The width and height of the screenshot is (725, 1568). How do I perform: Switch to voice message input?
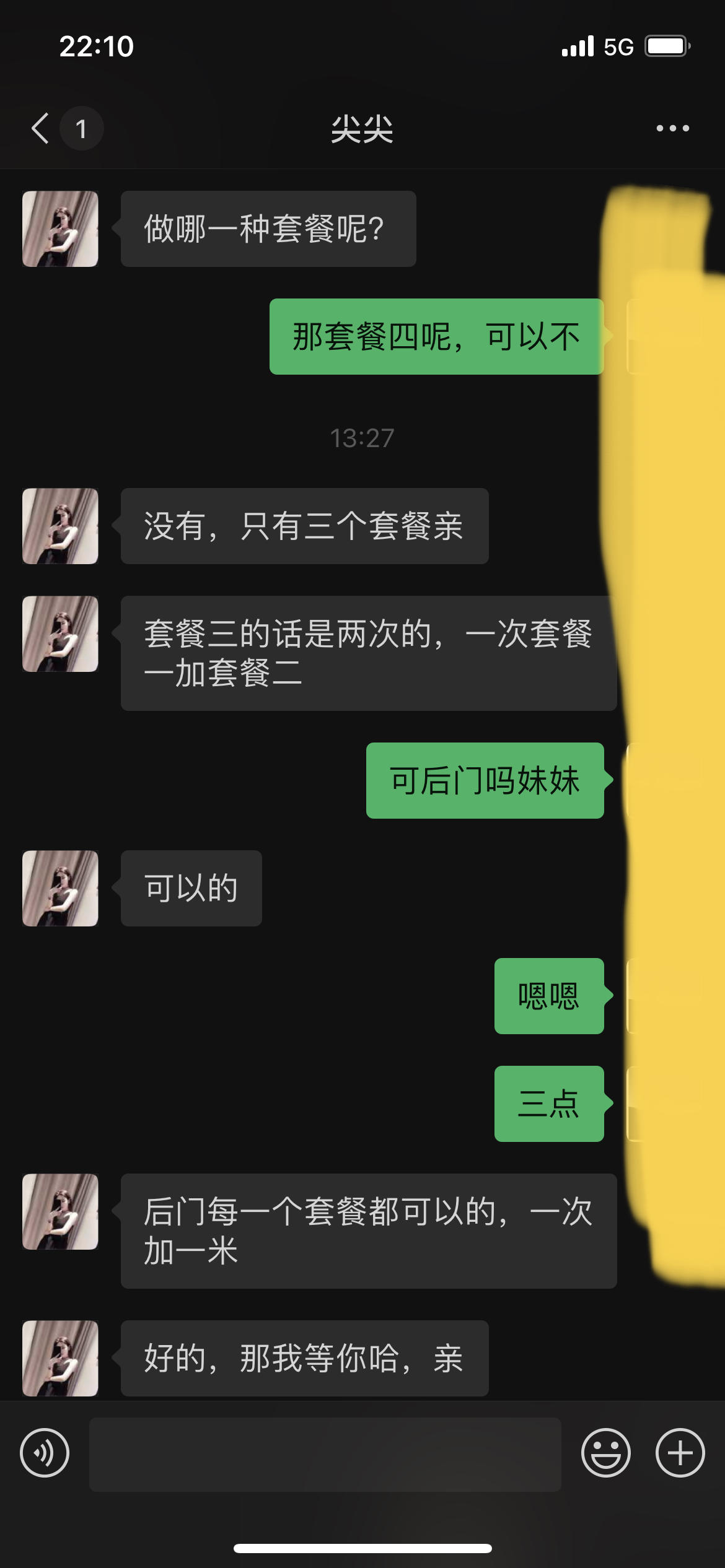[45, 1453]
